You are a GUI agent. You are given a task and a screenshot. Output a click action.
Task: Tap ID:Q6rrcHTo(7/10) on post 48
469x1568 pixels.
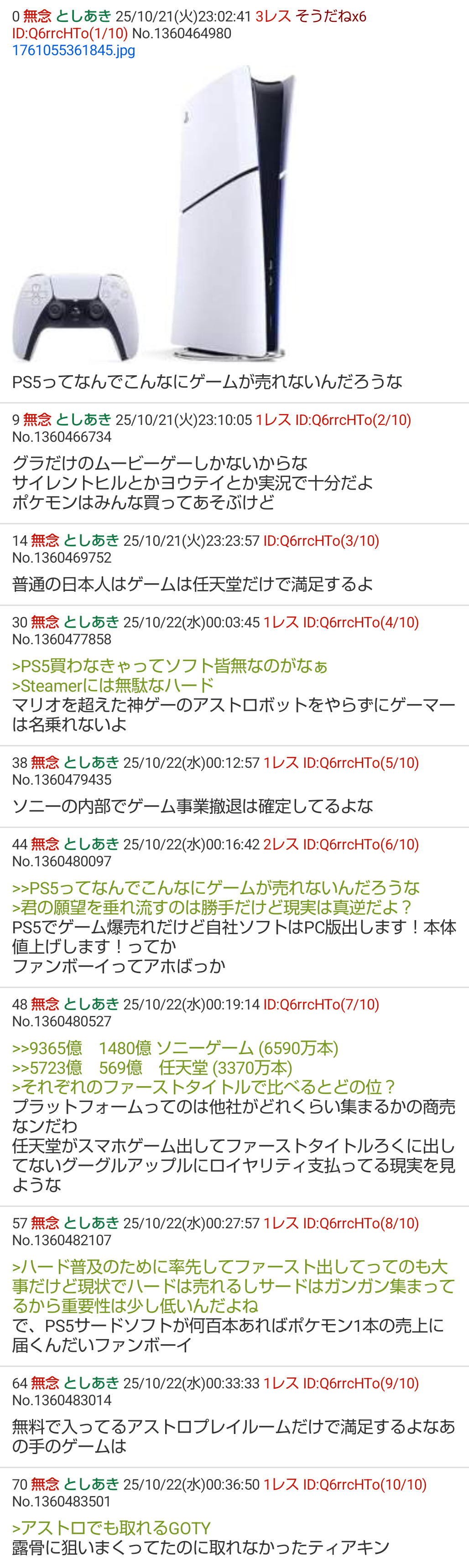tap(321, 1004)
